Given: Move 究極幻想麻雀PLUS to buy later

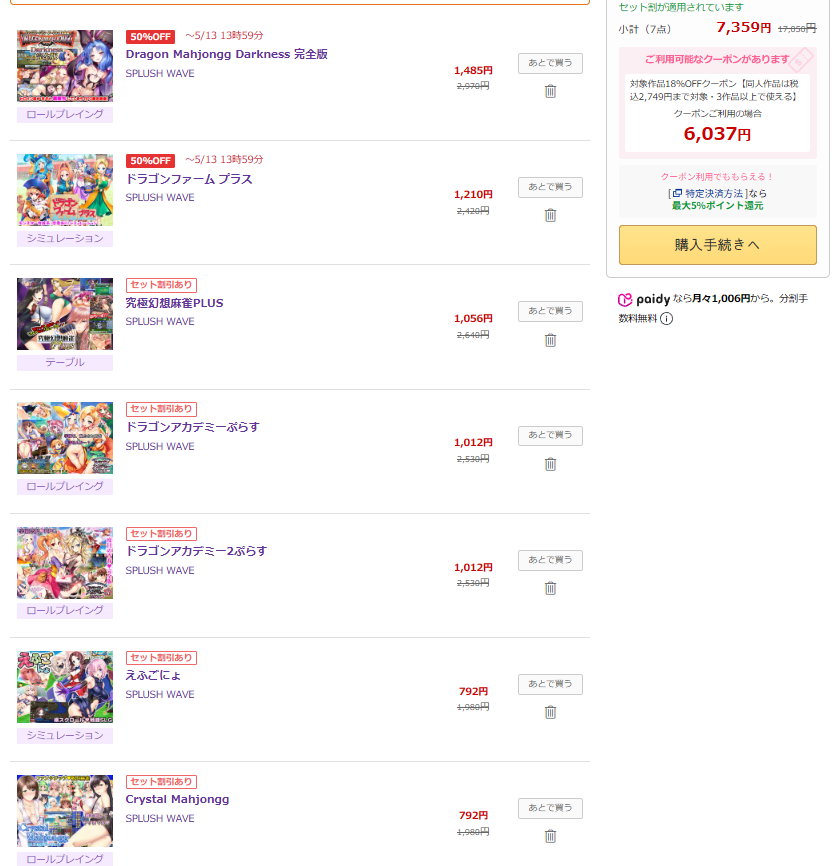Looking at the screenshot, I should [550, 311].
